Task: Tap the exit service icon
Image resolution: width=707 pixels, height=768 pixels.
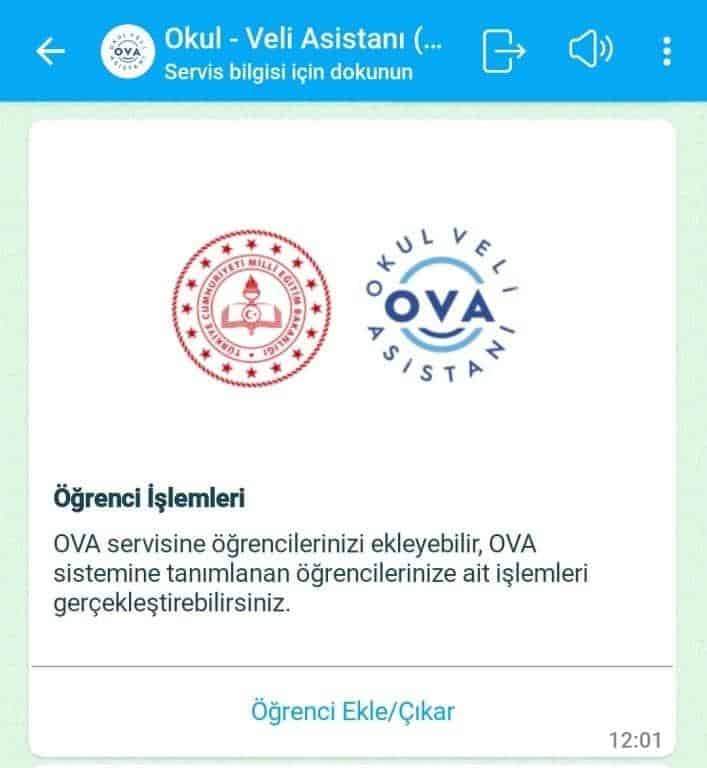Action: click(503, 51)
